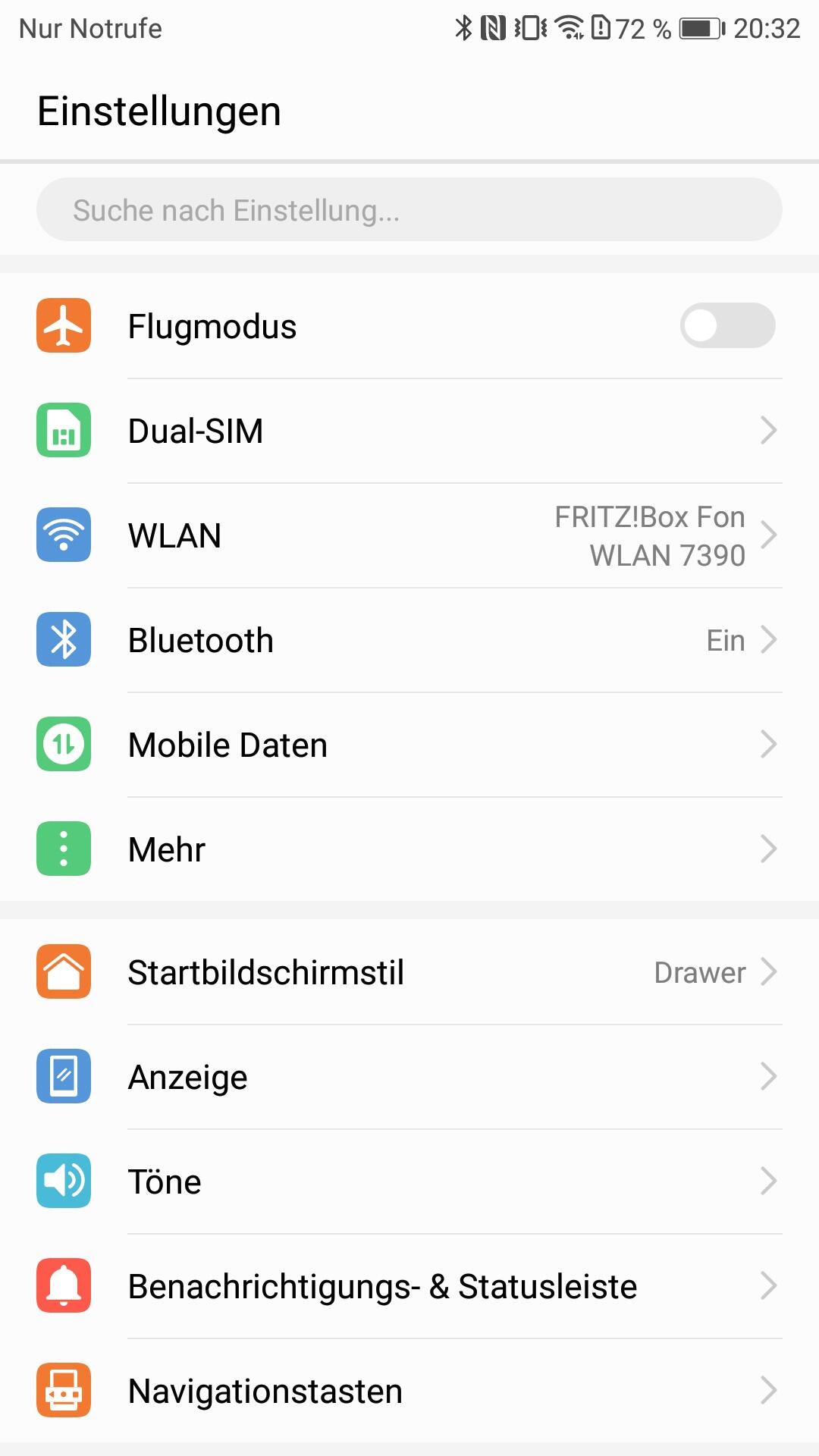Open Anzeige settings
819x1456 pixels.
point(409,1077)
